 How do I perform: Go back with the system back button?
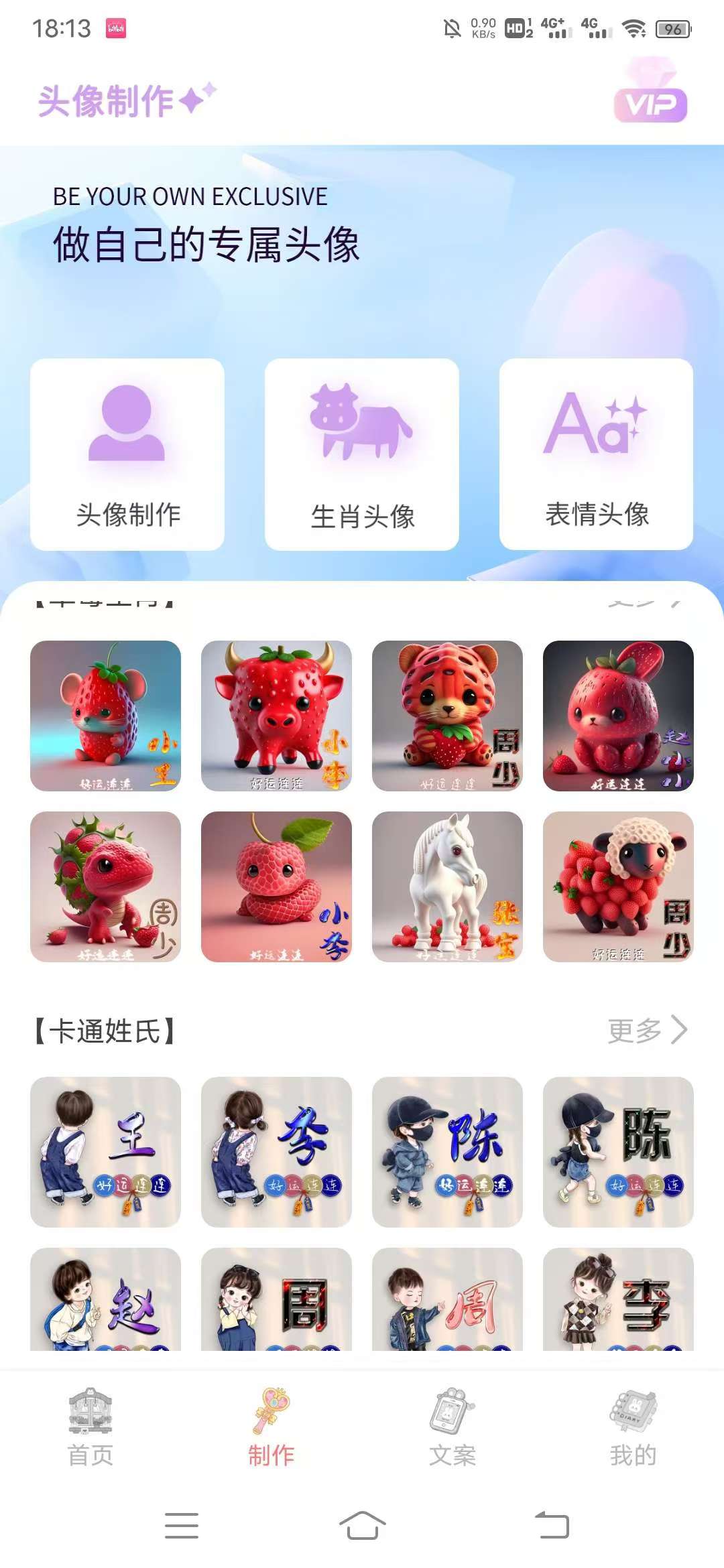(552, 1525)
